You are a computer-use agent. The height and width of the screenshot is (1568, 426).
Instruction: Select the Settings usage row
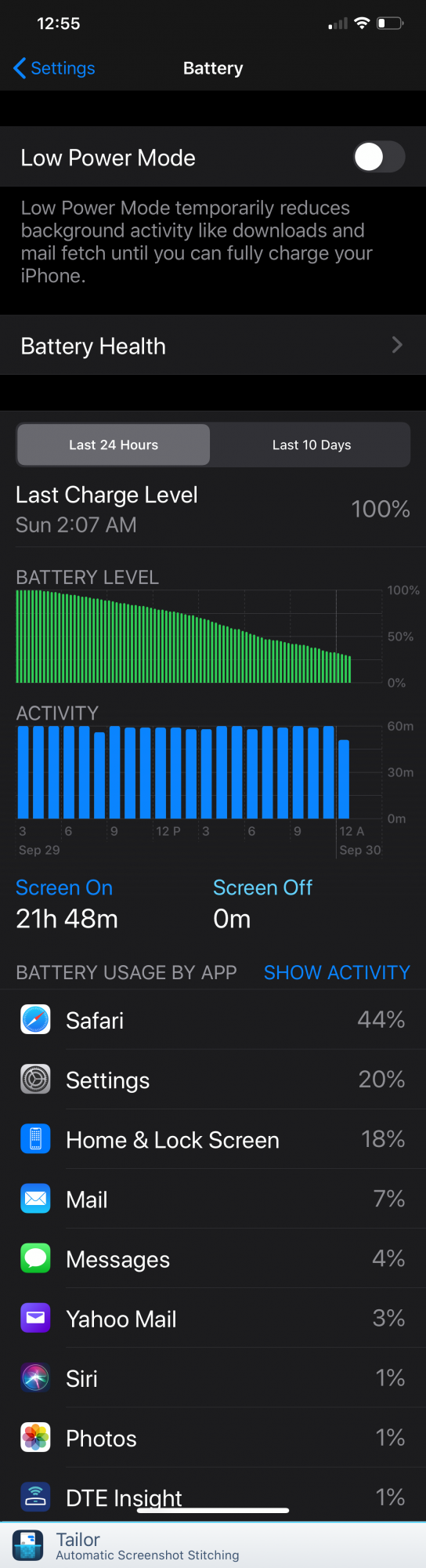213,1080
